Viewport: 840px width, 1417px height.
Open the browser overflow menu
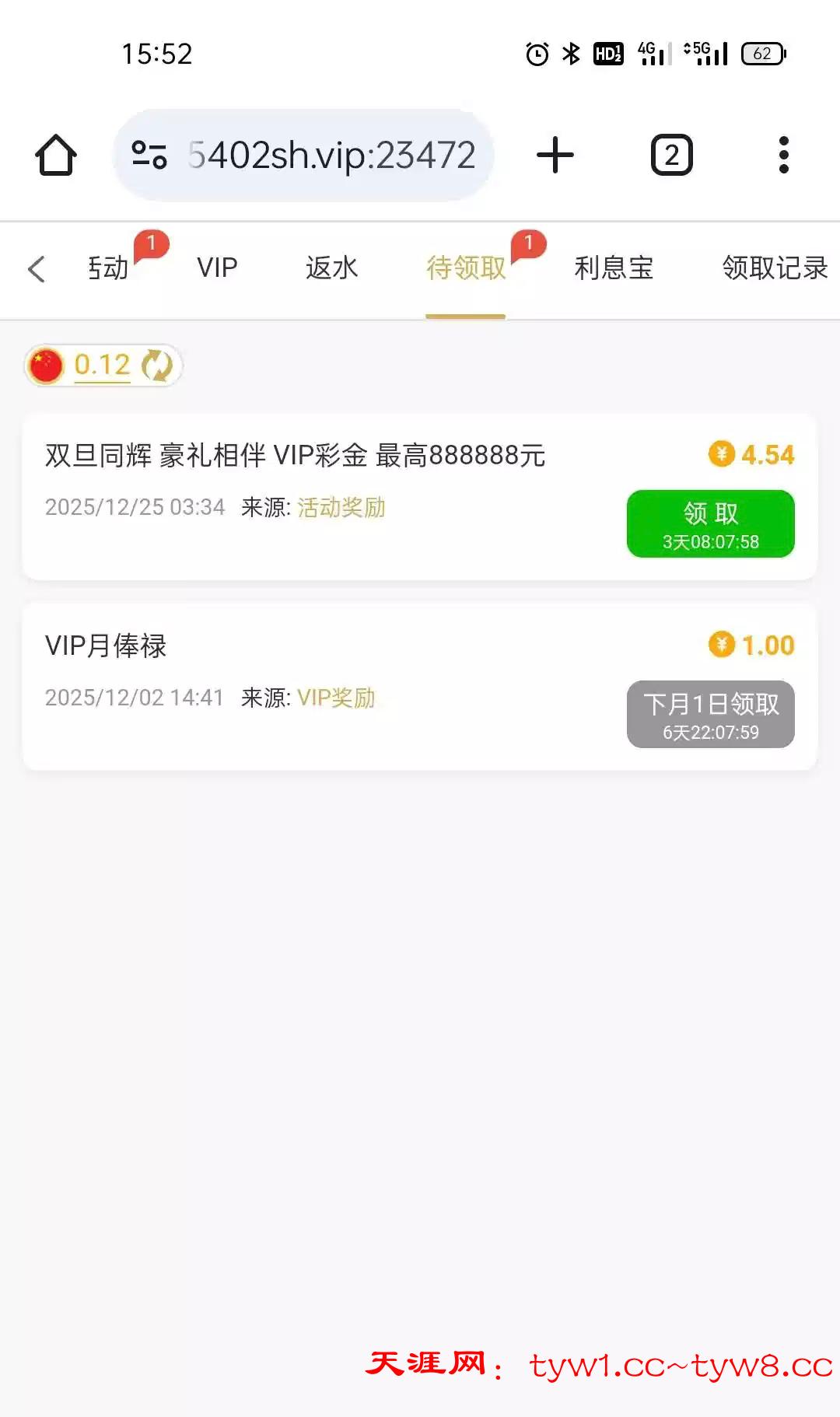click(x=783, y=155)
